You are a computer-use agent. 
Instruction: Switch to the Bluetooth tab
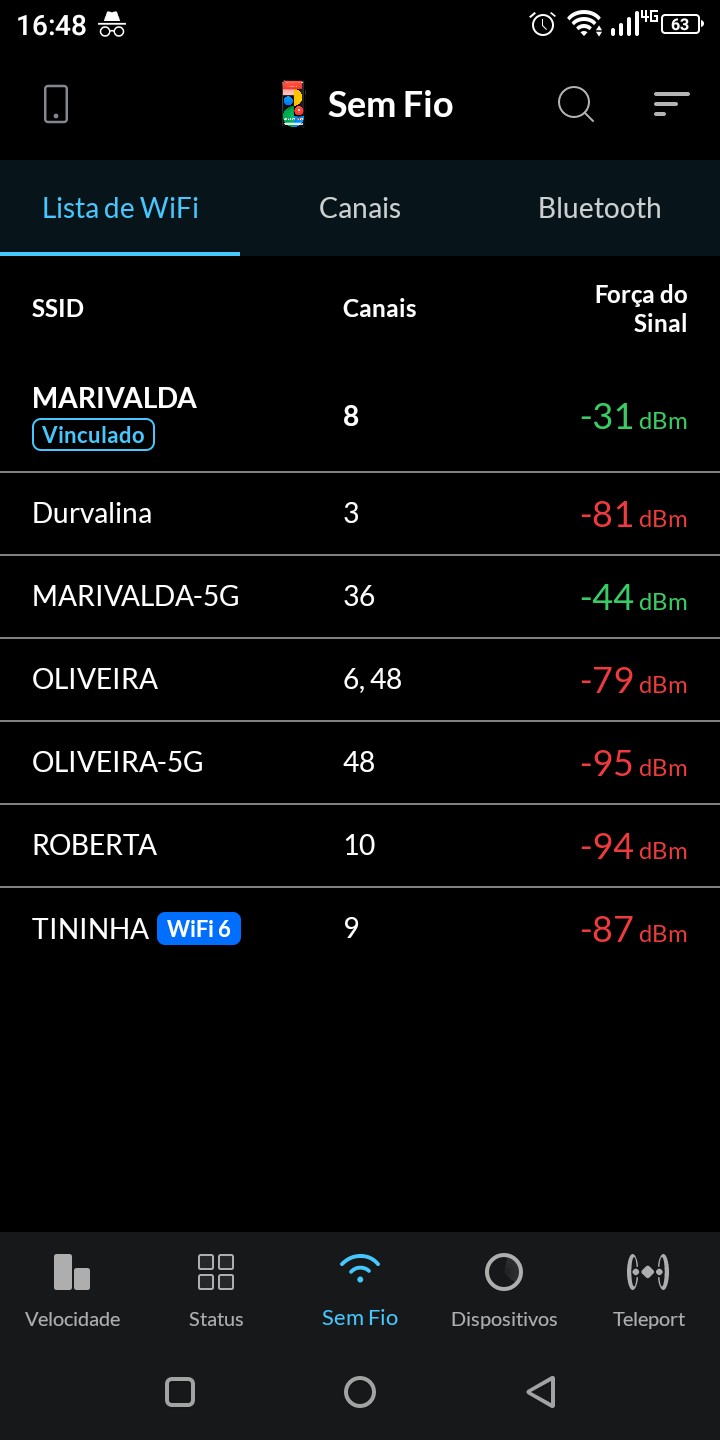[x=599, y=208]
